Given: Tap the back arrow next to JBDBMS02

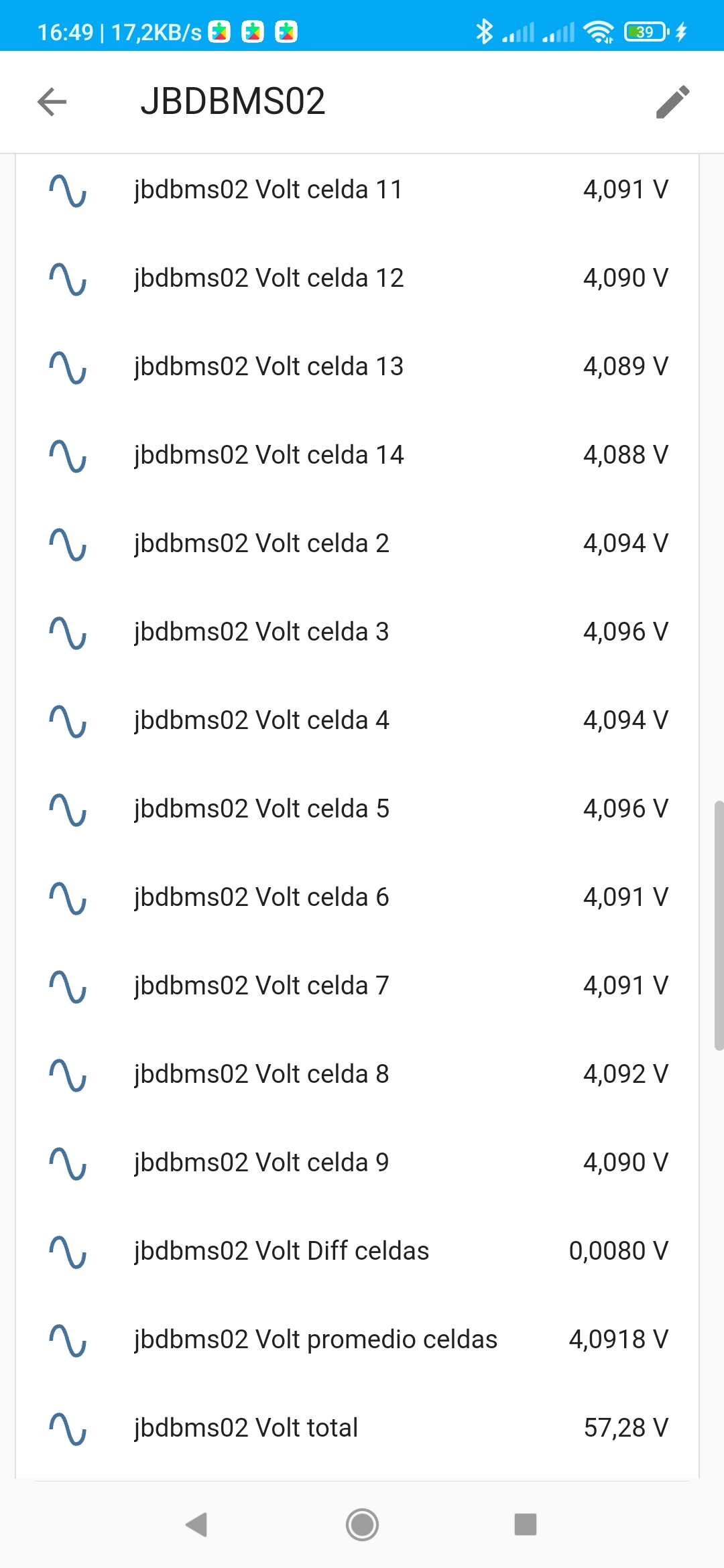Looking at the screenshot, I should tap(52, 101).
